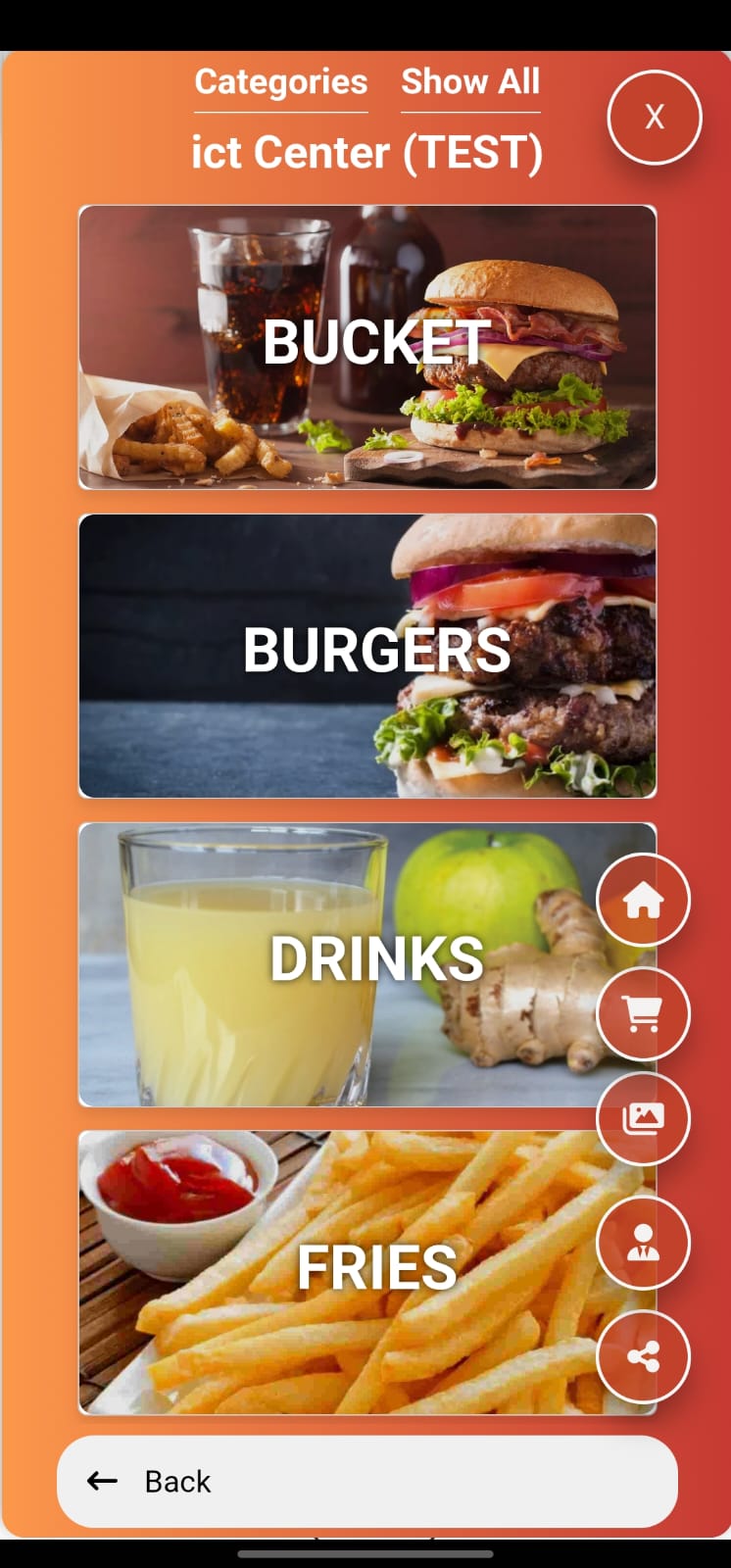Screen dimensions: 731x1568
Task: Tap the share icon
Action: tap(642, 1355)
